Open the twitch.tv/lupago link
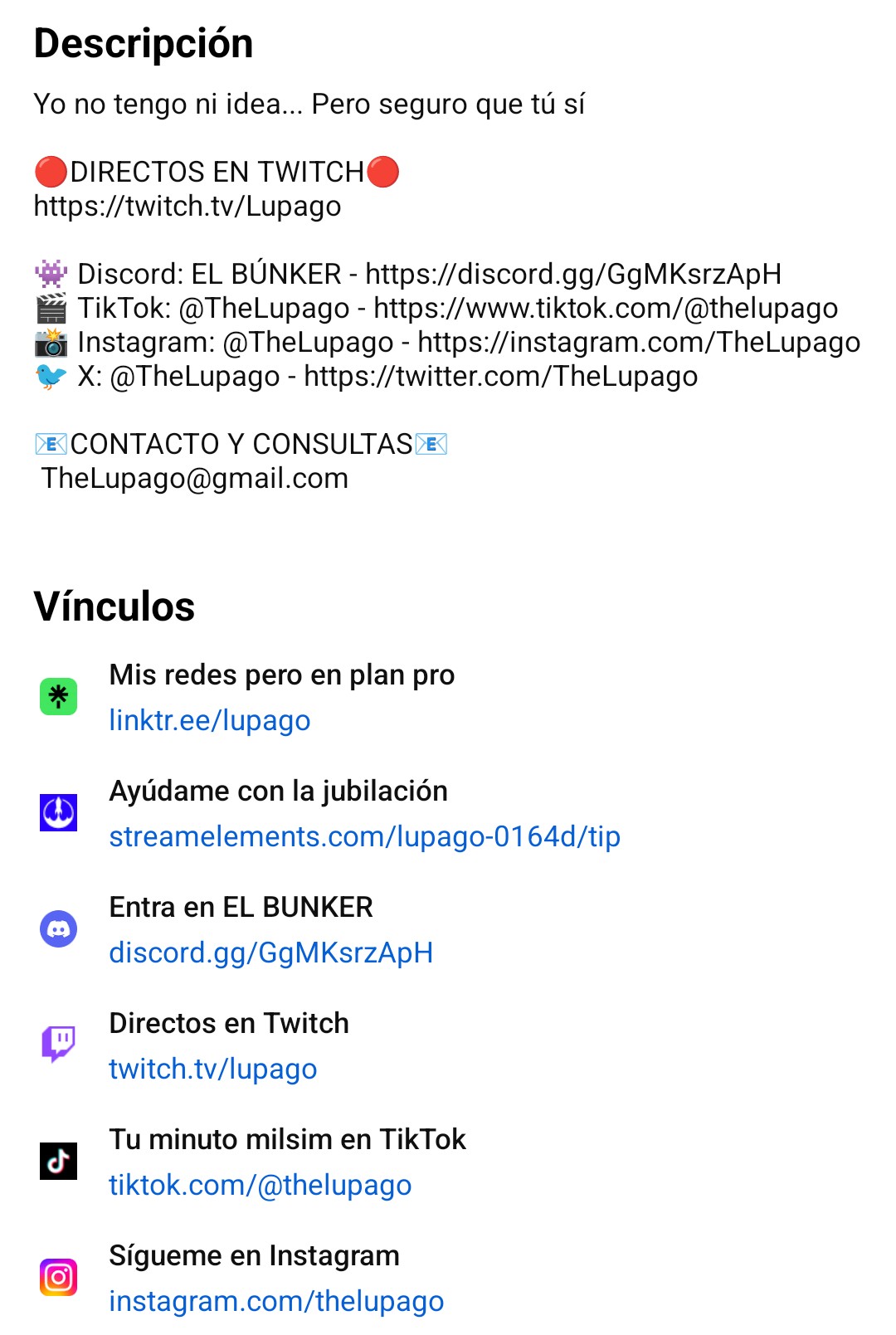The height and width of the screenshot is (1335, 896). point(212,1069)
